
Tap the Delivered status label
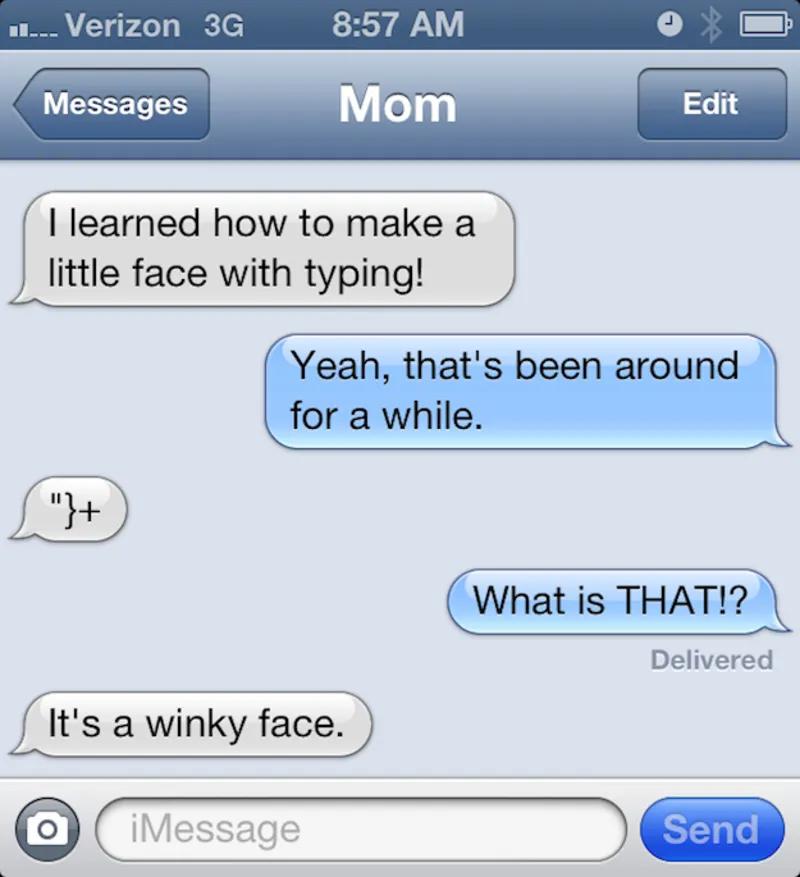(x=711, y=659)
